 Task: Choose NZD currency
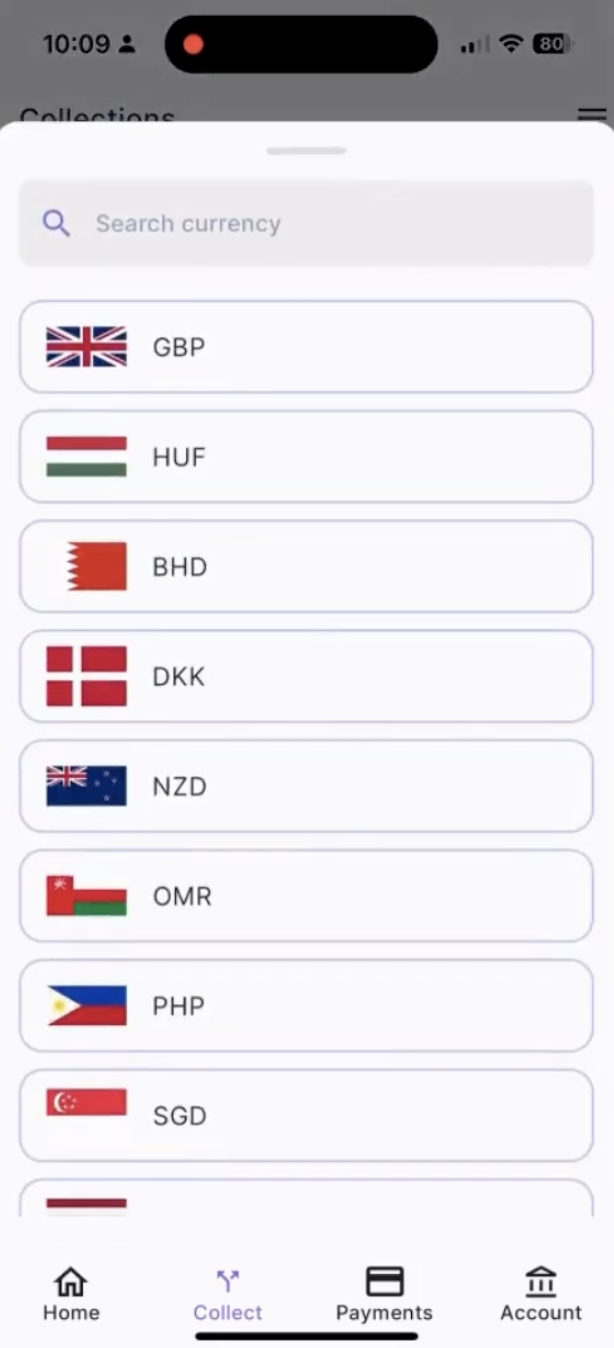[306, 787]
